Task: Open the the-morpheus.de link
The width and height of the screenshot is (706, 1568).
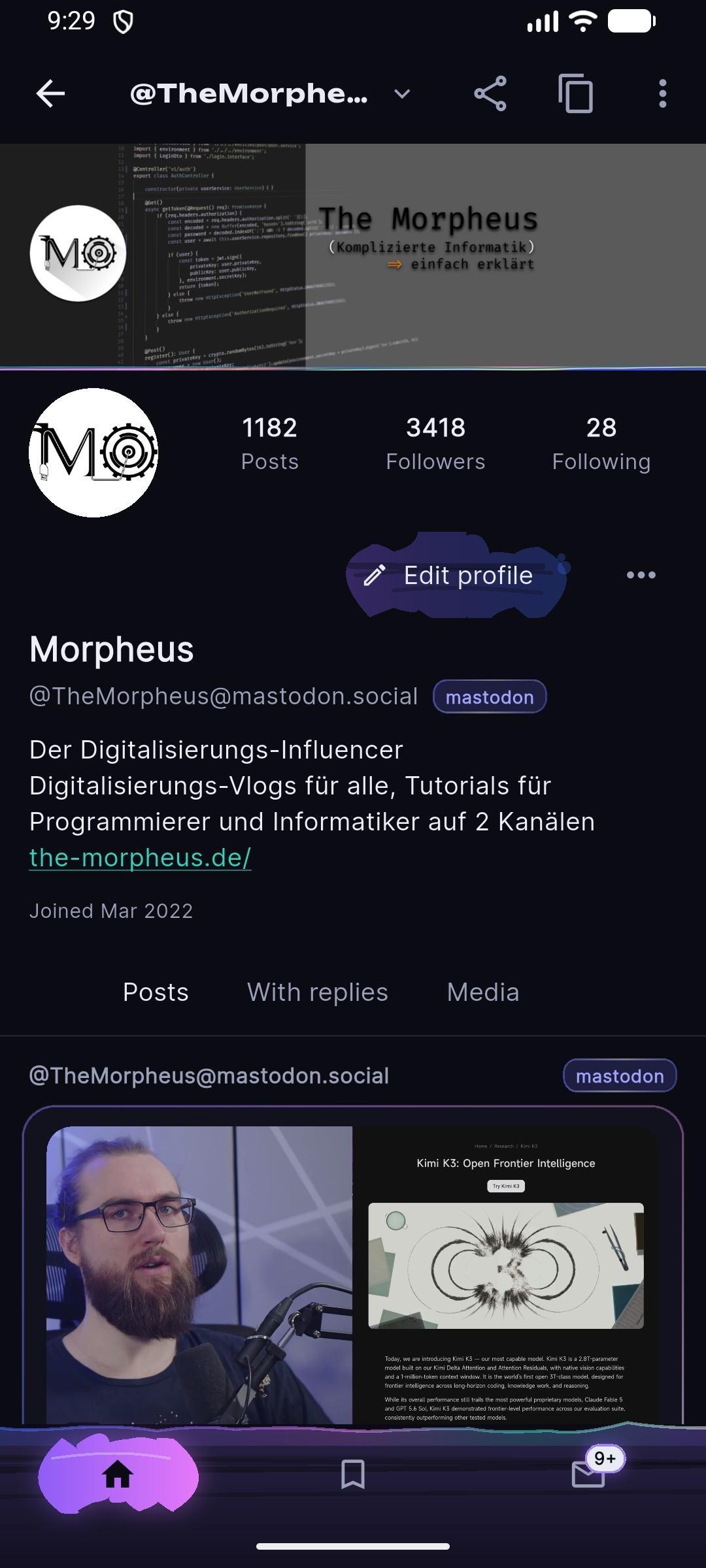Action: [140, 858]
